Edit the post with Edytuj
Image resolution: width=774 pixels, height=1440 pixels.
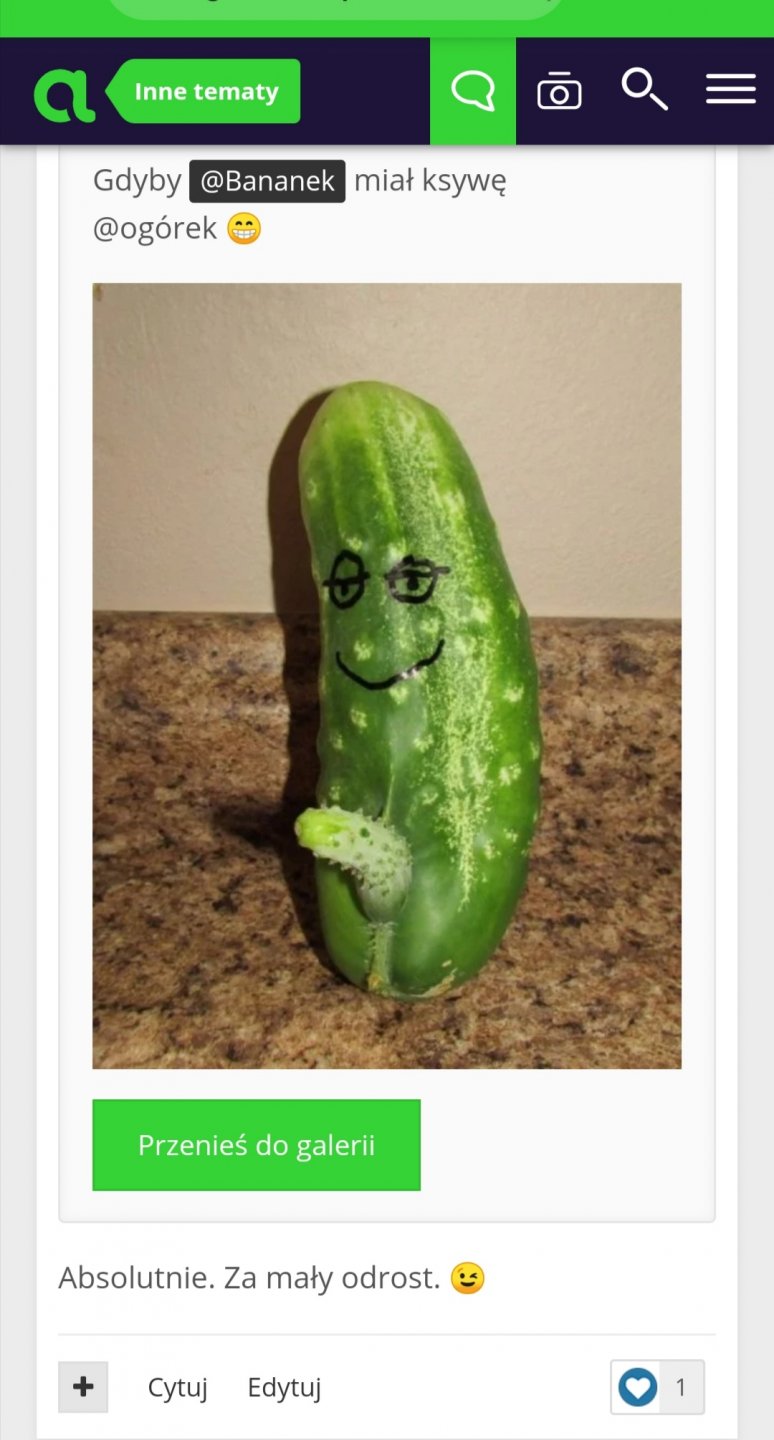[x=284, y=1387]
